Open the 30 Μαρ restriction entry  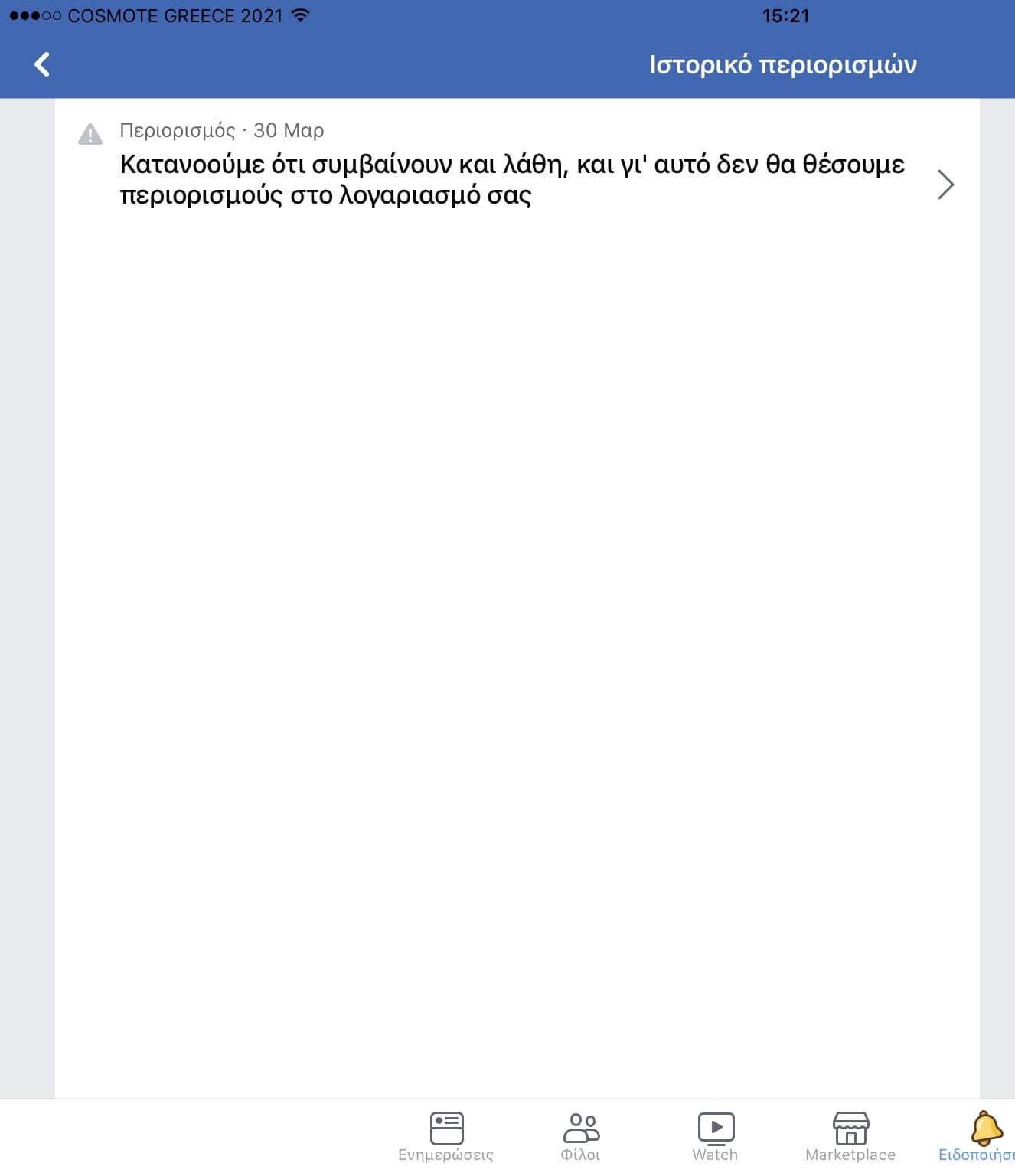tap(513, 180)
